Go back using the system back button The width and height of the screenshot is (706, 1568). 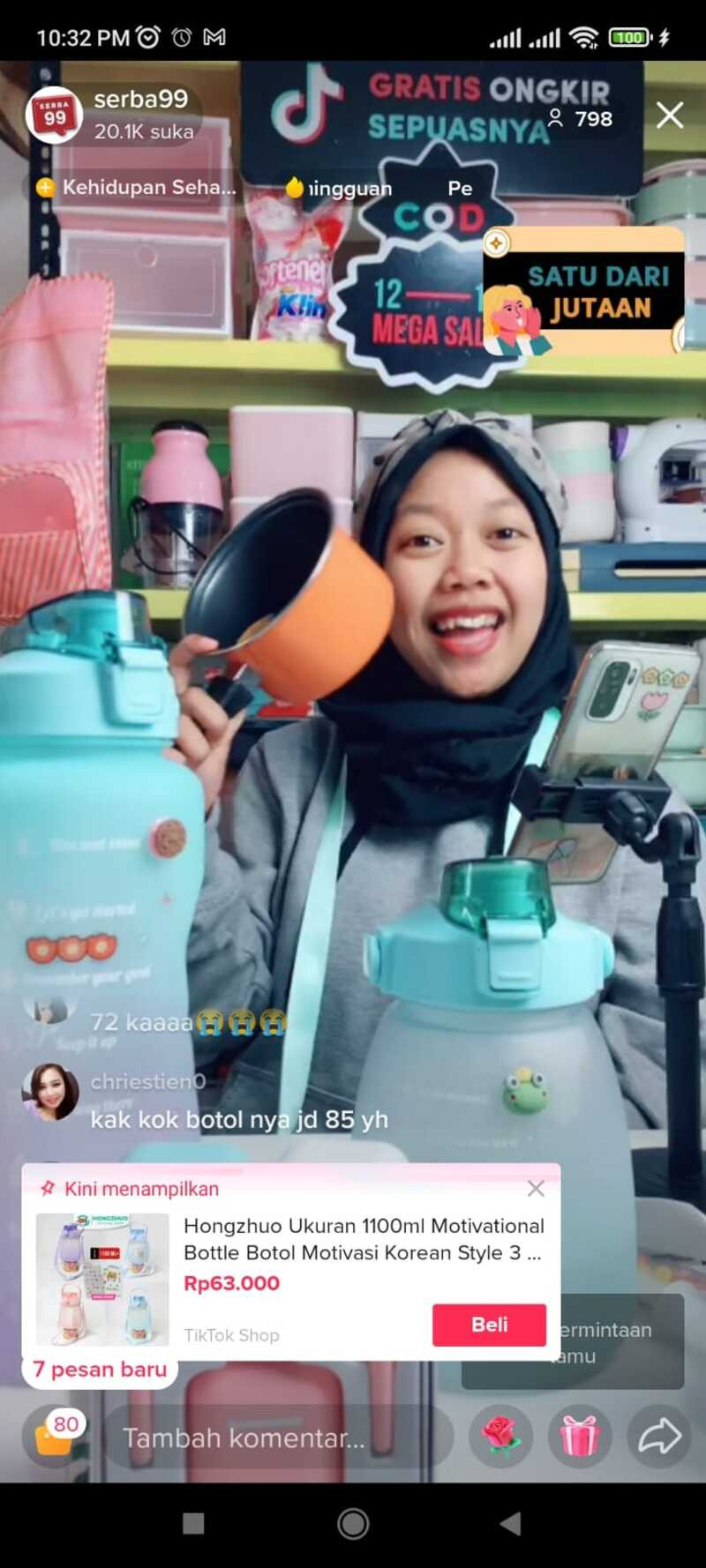[510, 1523]
